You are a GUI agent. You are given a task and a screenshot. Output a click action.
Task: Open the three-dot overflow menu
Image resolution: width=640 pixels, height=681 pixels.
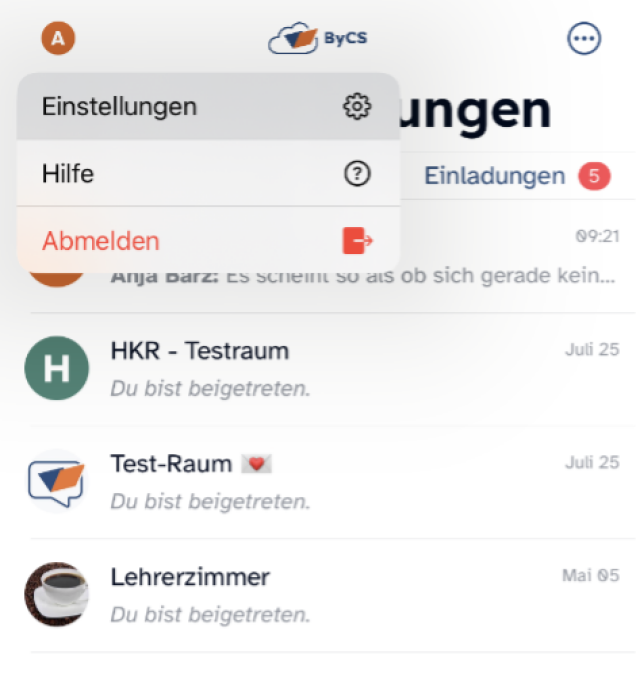click(x=584, y=39)
